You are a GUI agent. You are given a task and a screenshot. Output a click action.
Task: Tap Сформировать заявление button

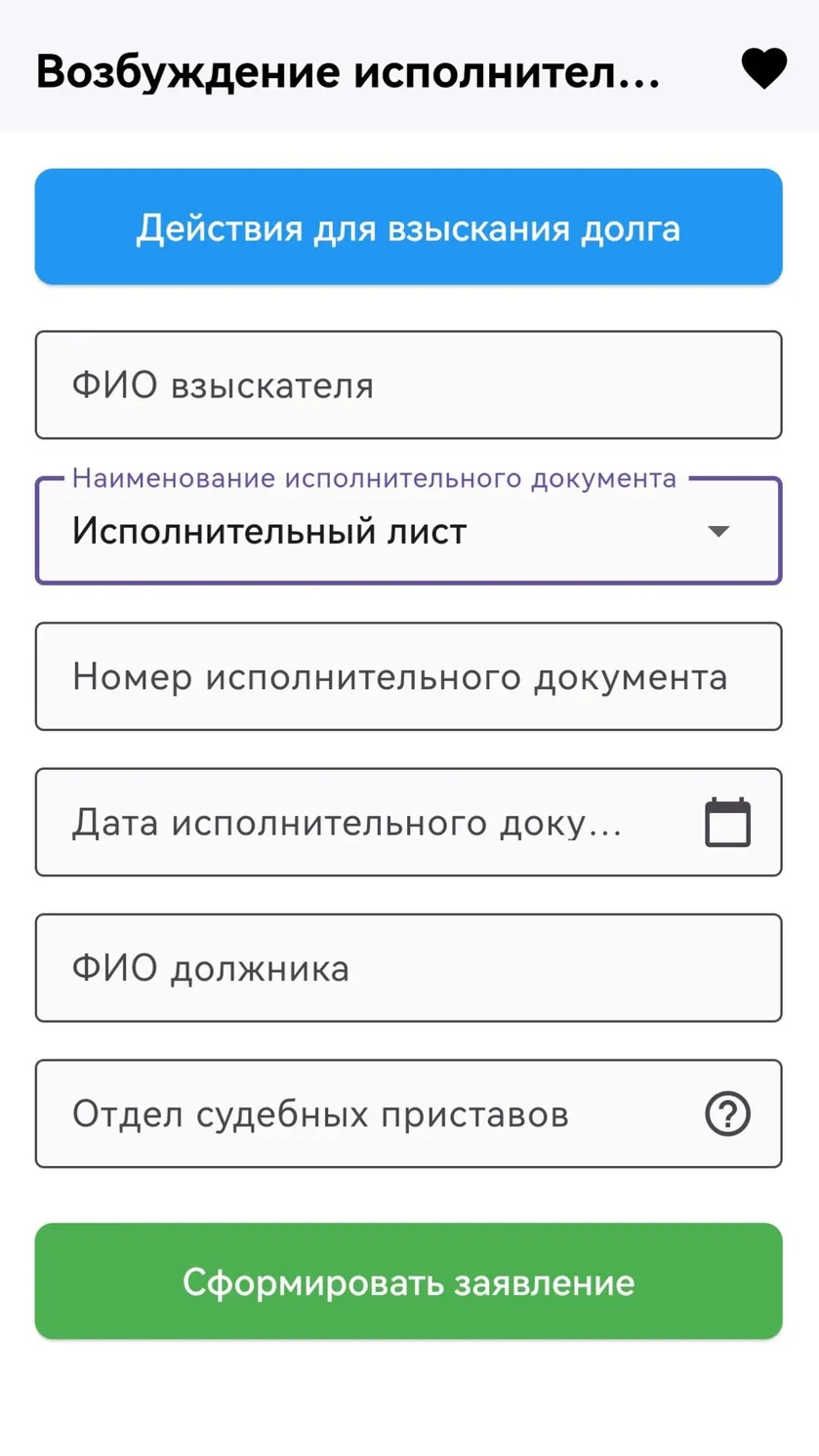pyautogui.click(x=409, y=1281)
